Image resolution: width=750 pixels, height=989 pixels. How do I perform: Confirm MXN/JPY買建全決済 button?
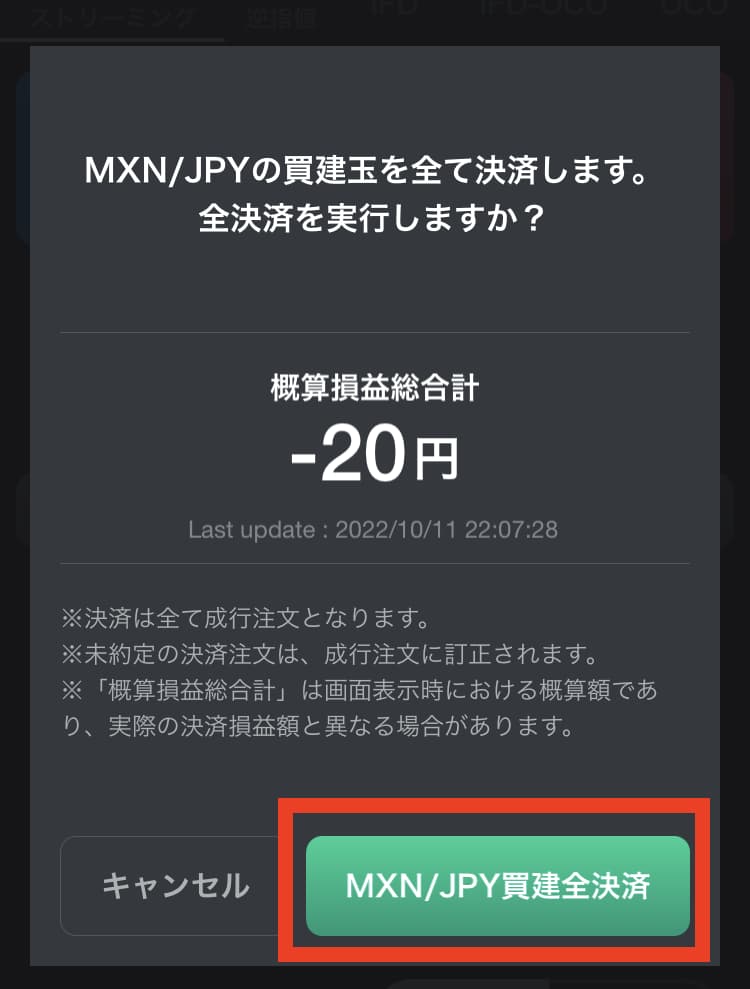coord(497,886)
